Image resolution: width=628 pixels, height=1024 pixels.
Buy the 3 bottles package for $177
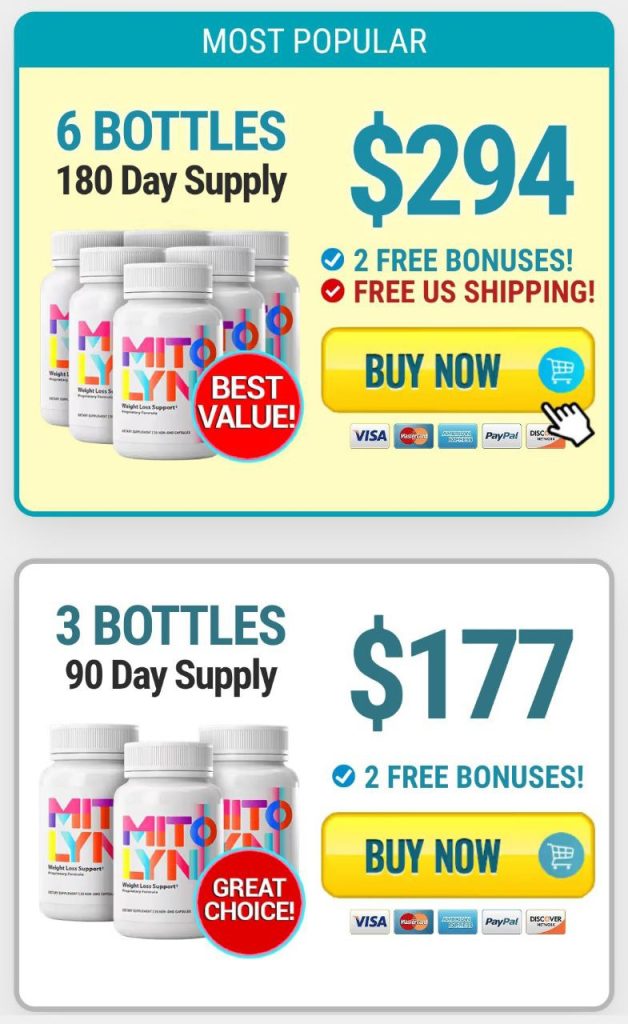click(457, 855)
